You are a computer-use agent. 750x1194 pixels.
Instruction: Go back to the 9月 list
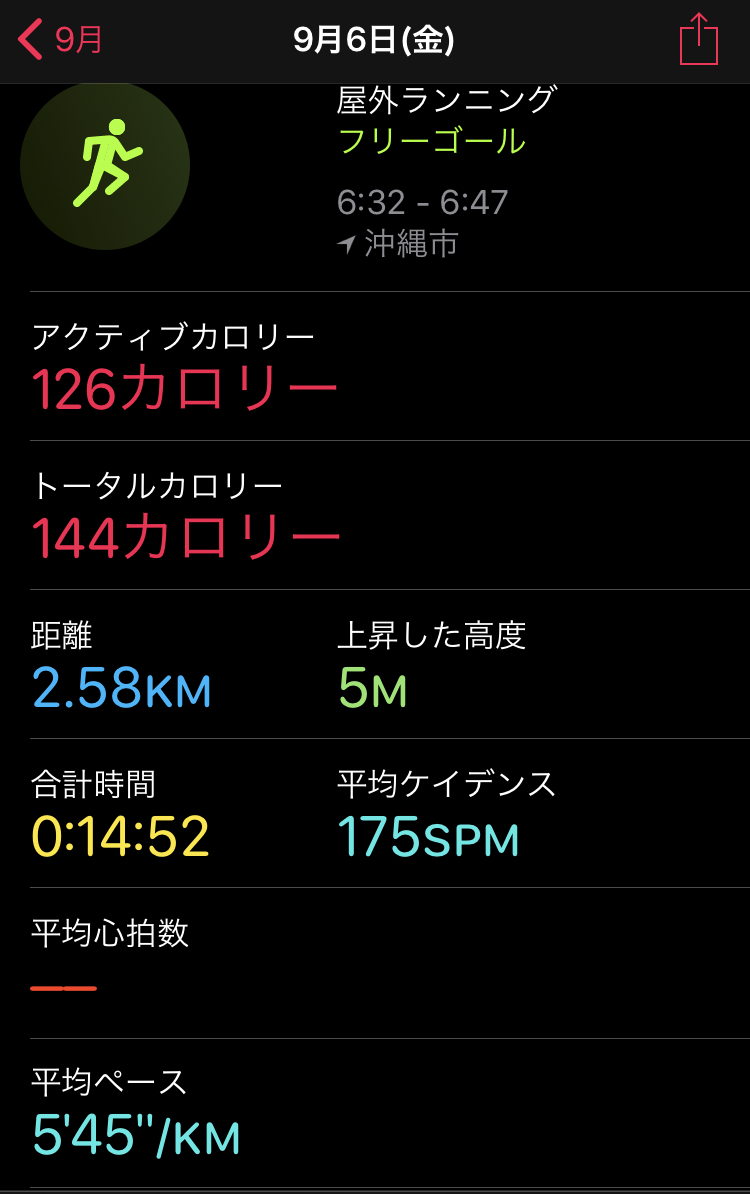pyautogui.click(x=60, y=41)
